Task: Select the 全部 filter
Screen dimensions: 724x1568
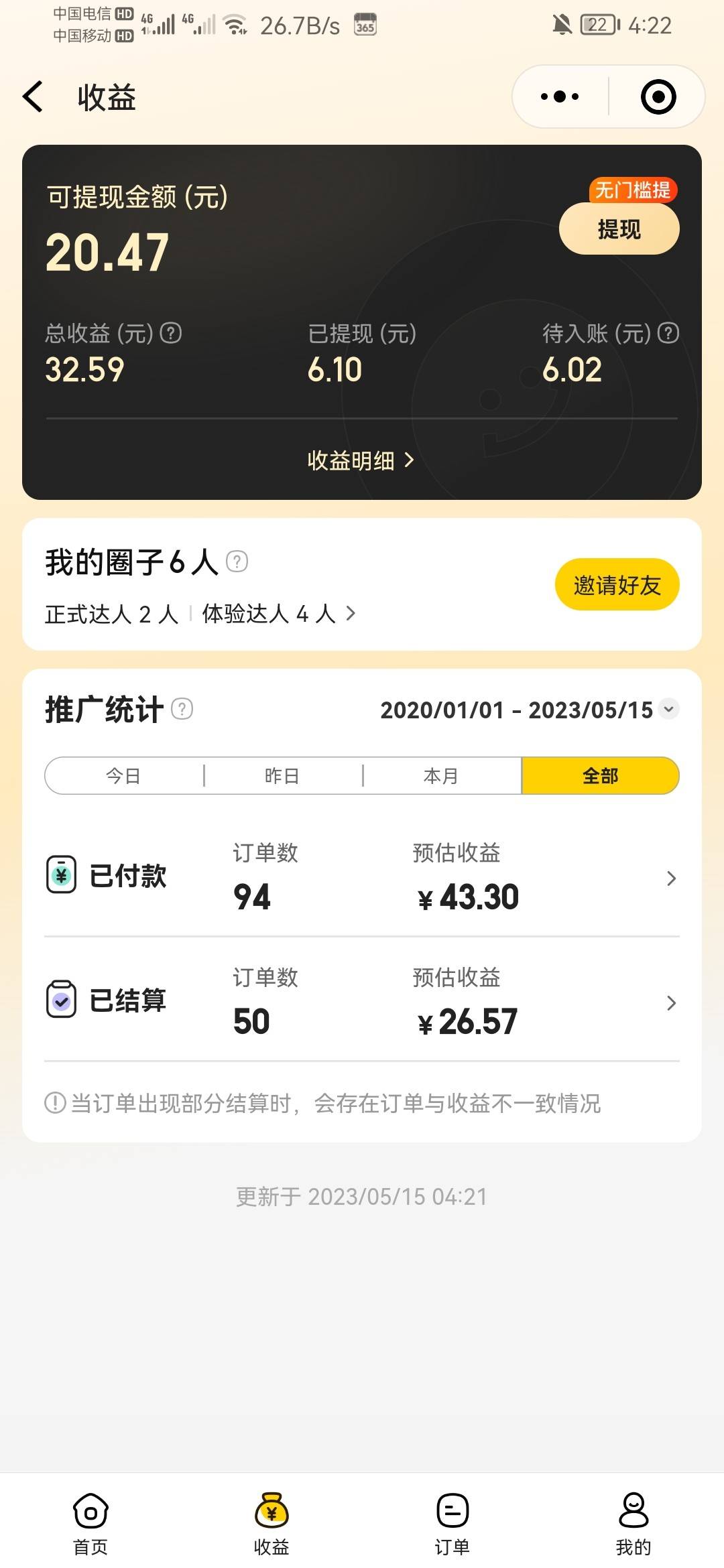Action: pyautogui.click(x=600, y=776)
